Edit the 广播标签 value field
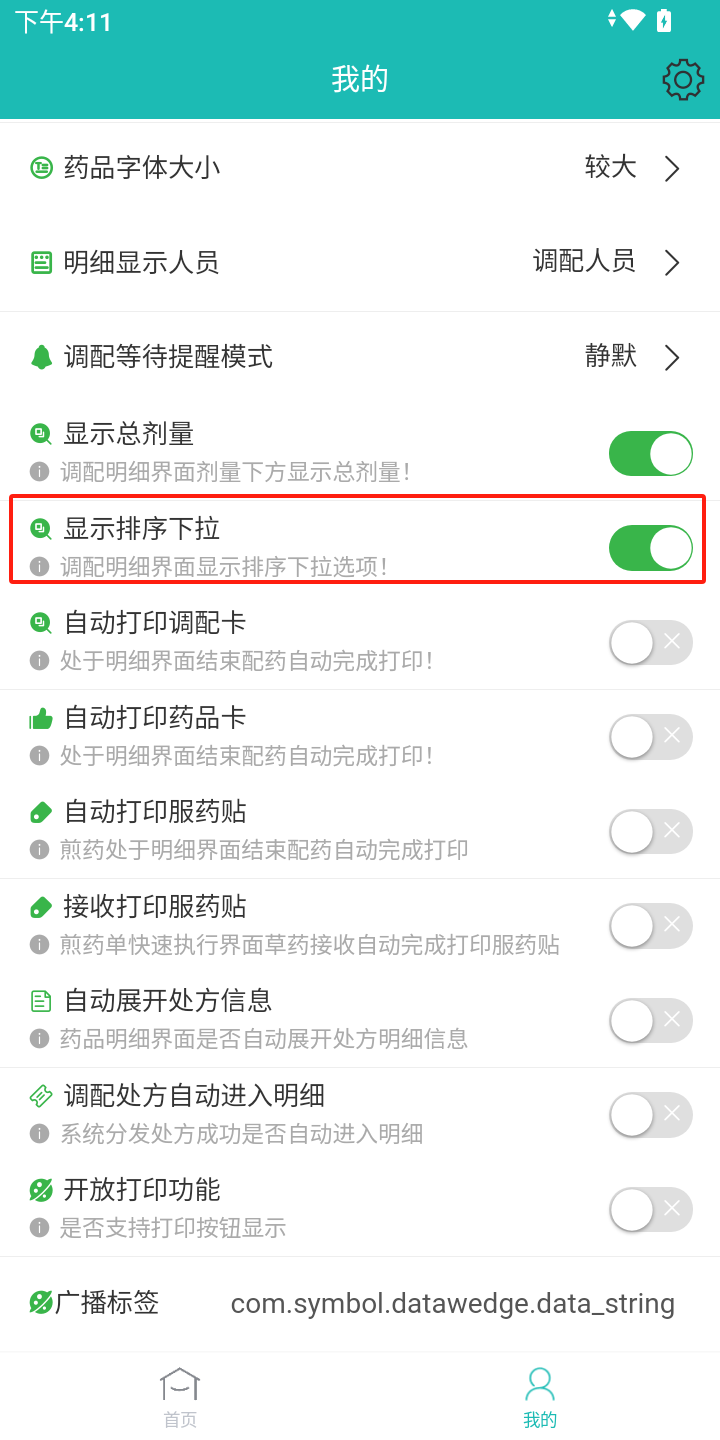720x1440 pixels. tap(453, 1304)
